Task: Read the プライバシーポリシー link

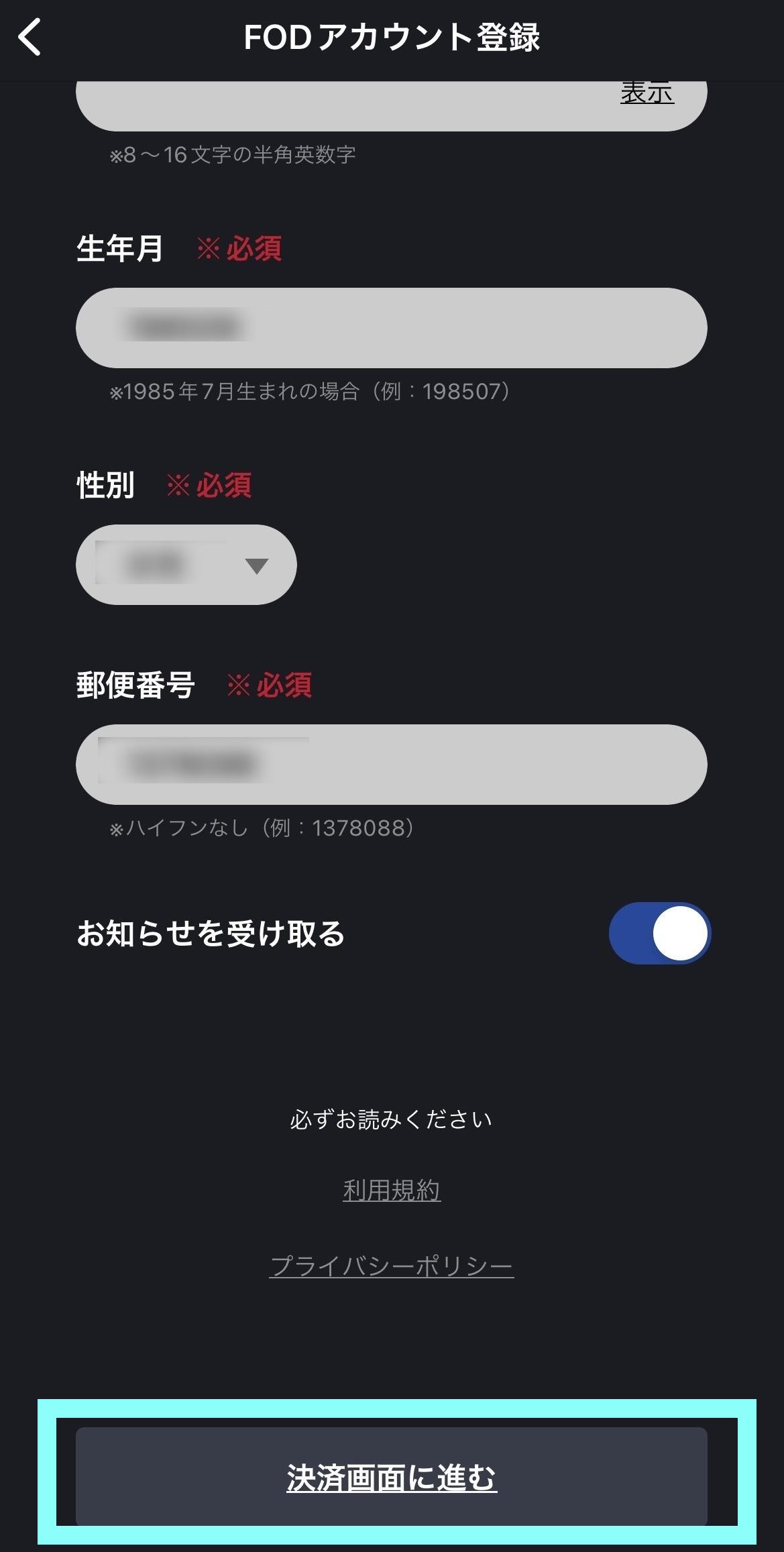Action: point(392,1266)
